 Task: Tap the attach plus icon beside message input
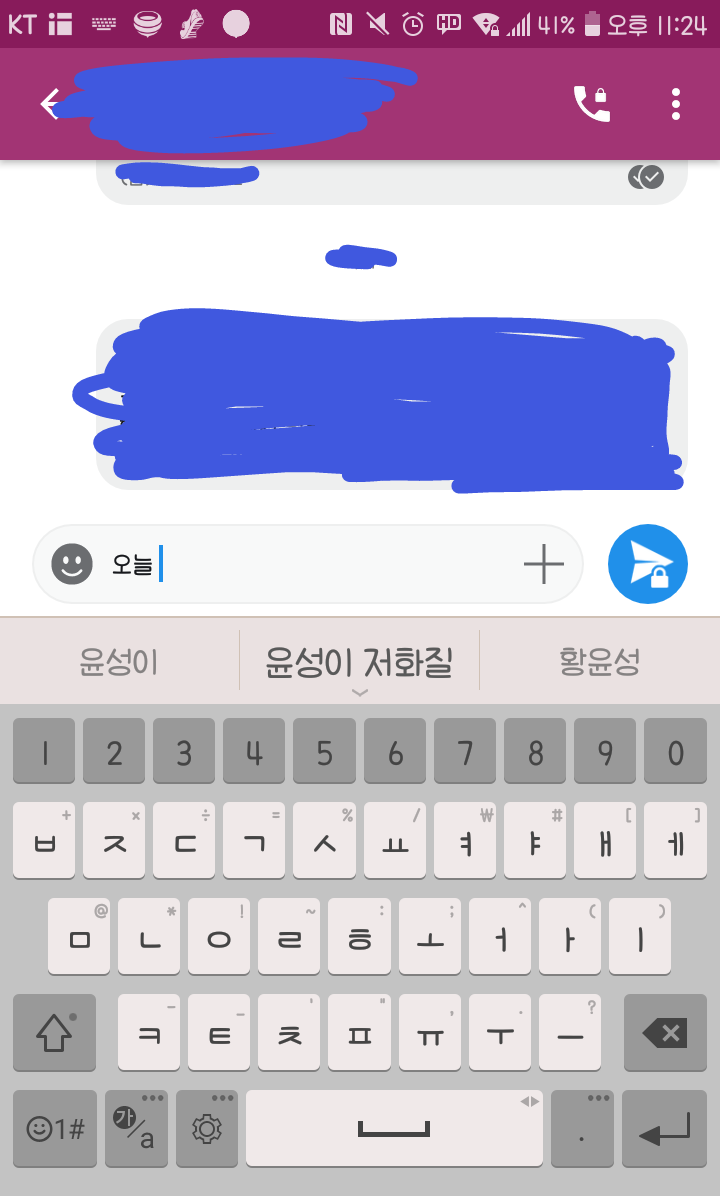[x=543, y=564]
